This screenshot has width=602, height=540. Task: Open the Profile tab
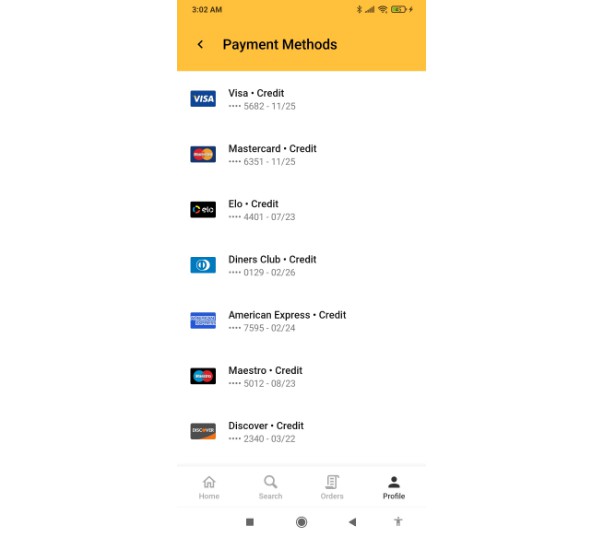[x=394, y=486]
